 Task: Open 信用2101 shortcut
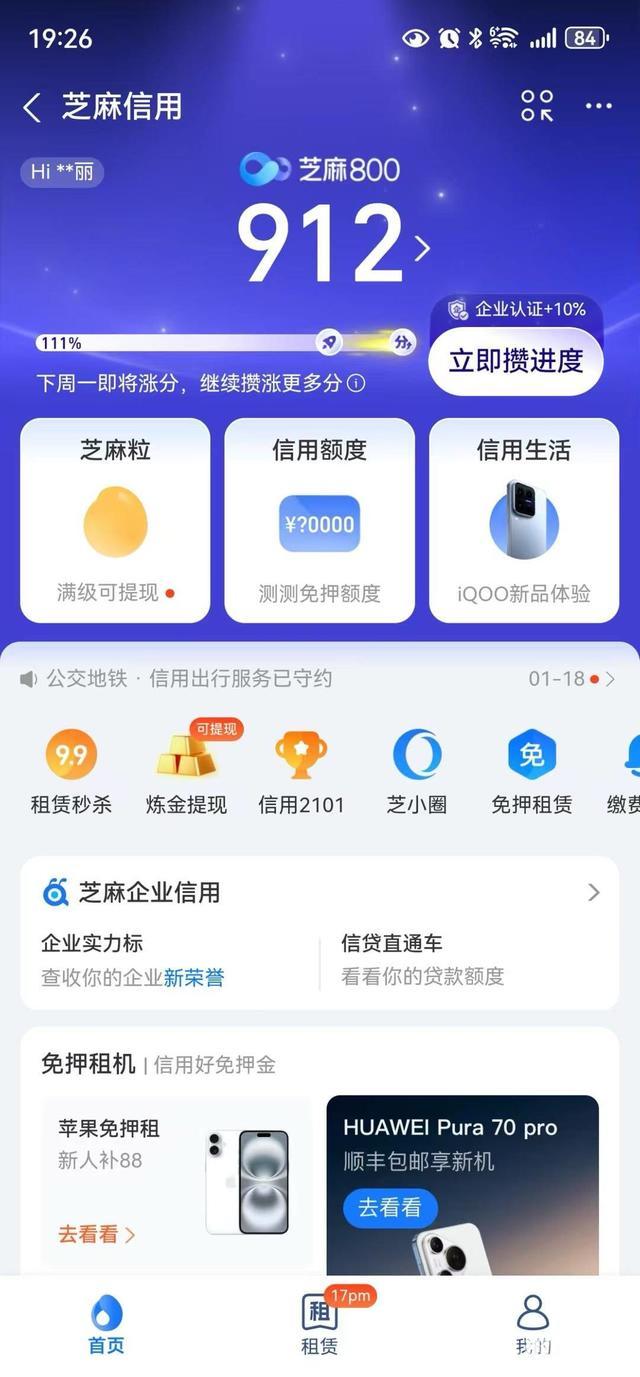click(x=301, y=772)
